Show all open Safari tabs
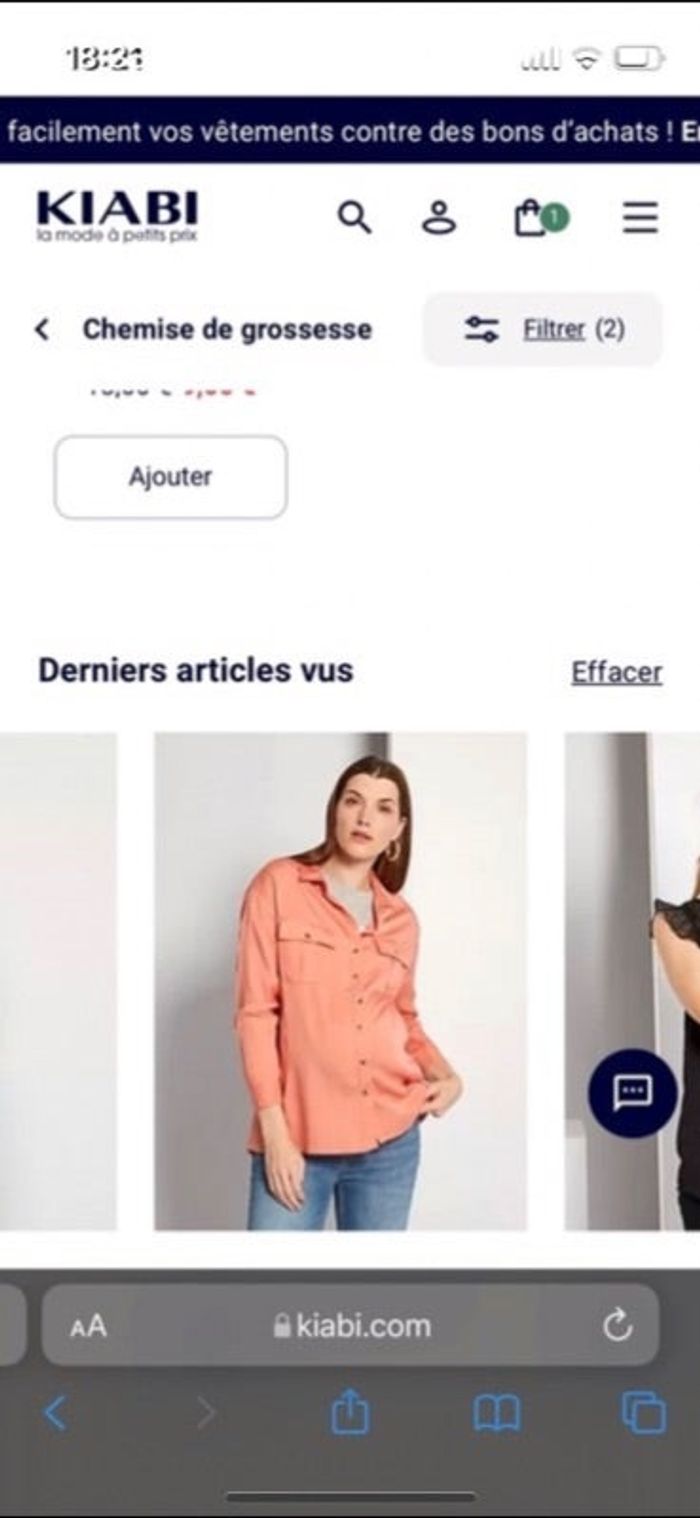 [x=643, y=1413]
